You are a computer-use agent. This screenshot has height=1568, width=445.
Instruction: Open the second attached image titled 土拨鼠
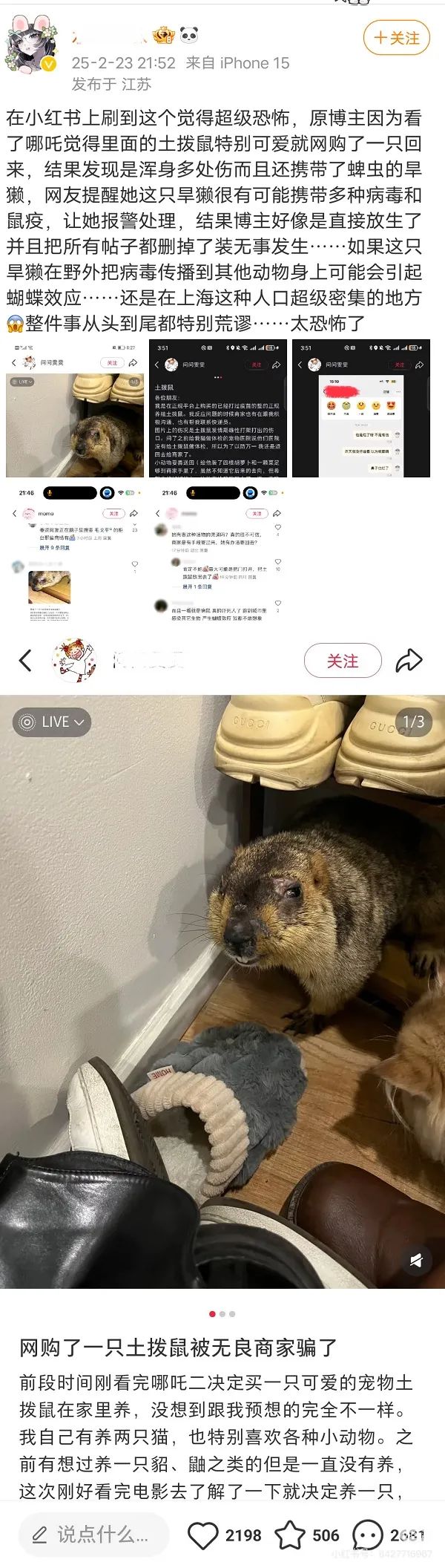218,408
